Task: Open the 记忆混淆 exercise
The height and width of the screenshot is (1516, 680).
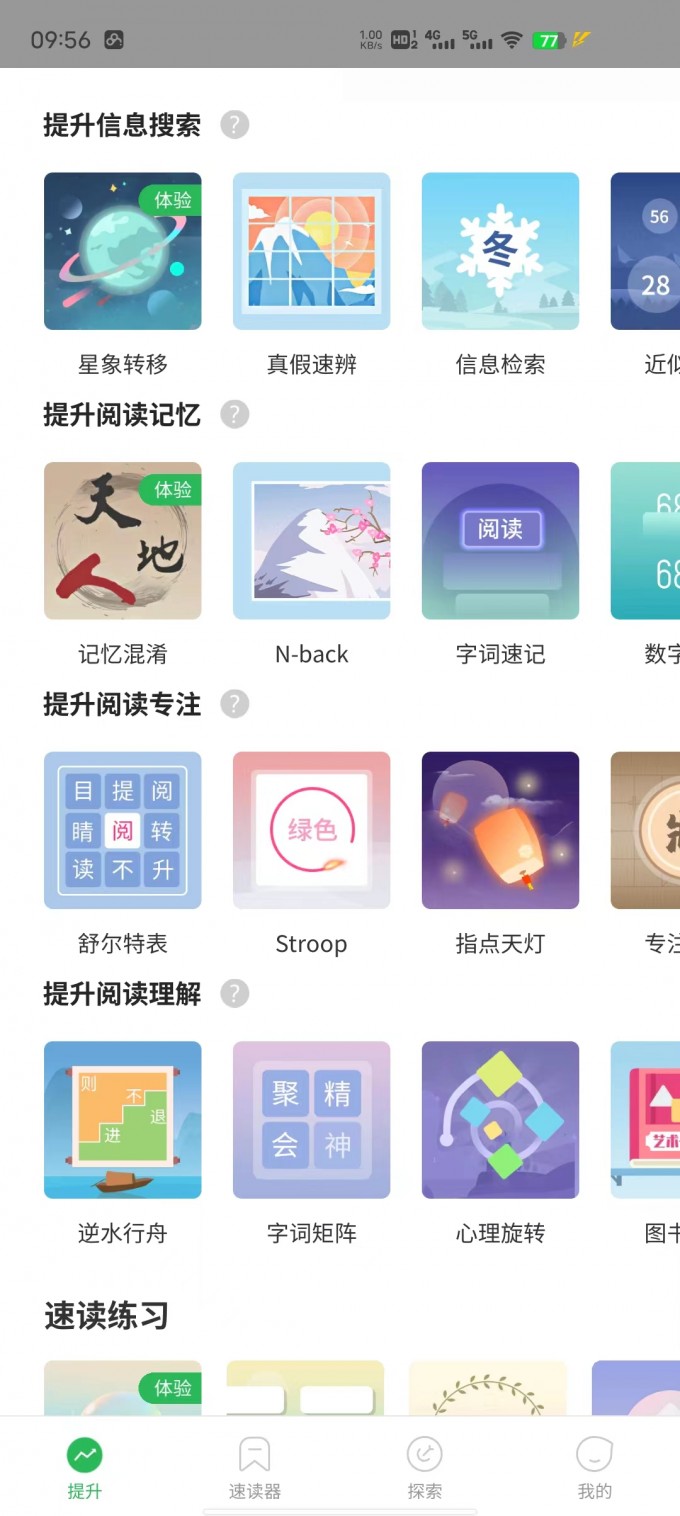Action: pos(122,541)
